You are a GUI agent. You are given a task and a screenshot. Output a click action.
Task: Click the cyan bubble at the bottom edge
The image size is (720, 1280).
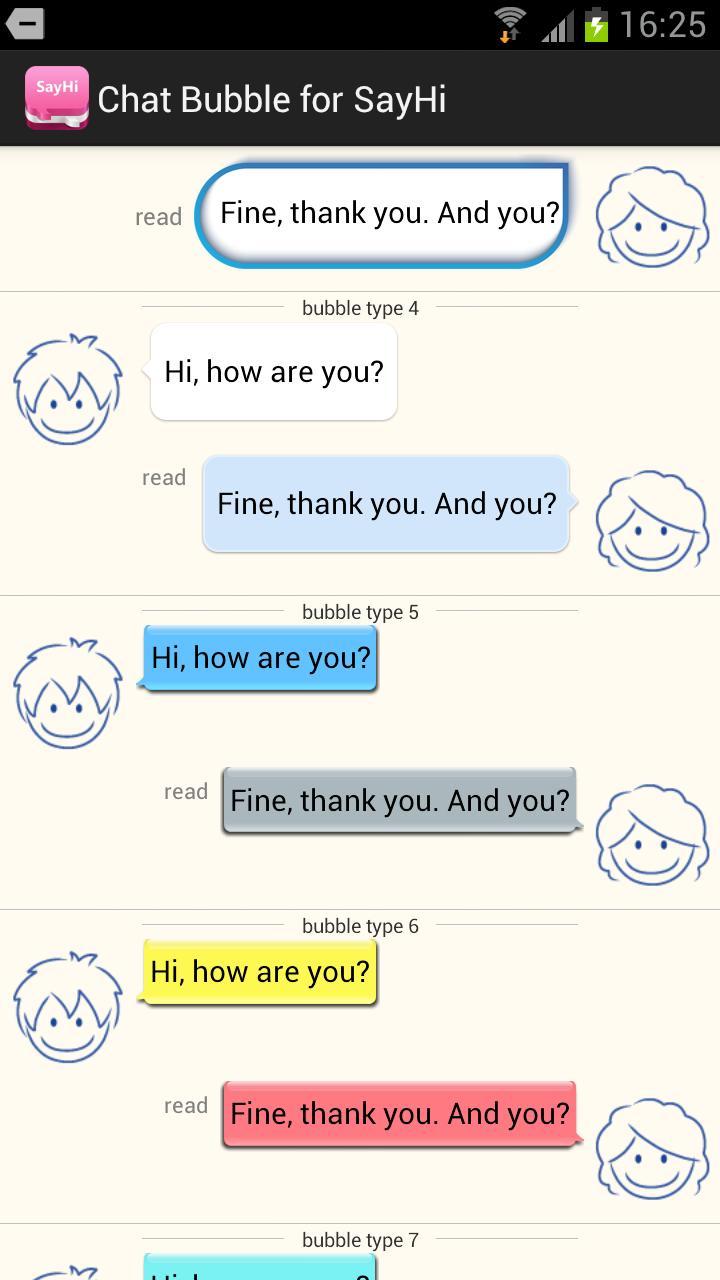point(258,1272)
